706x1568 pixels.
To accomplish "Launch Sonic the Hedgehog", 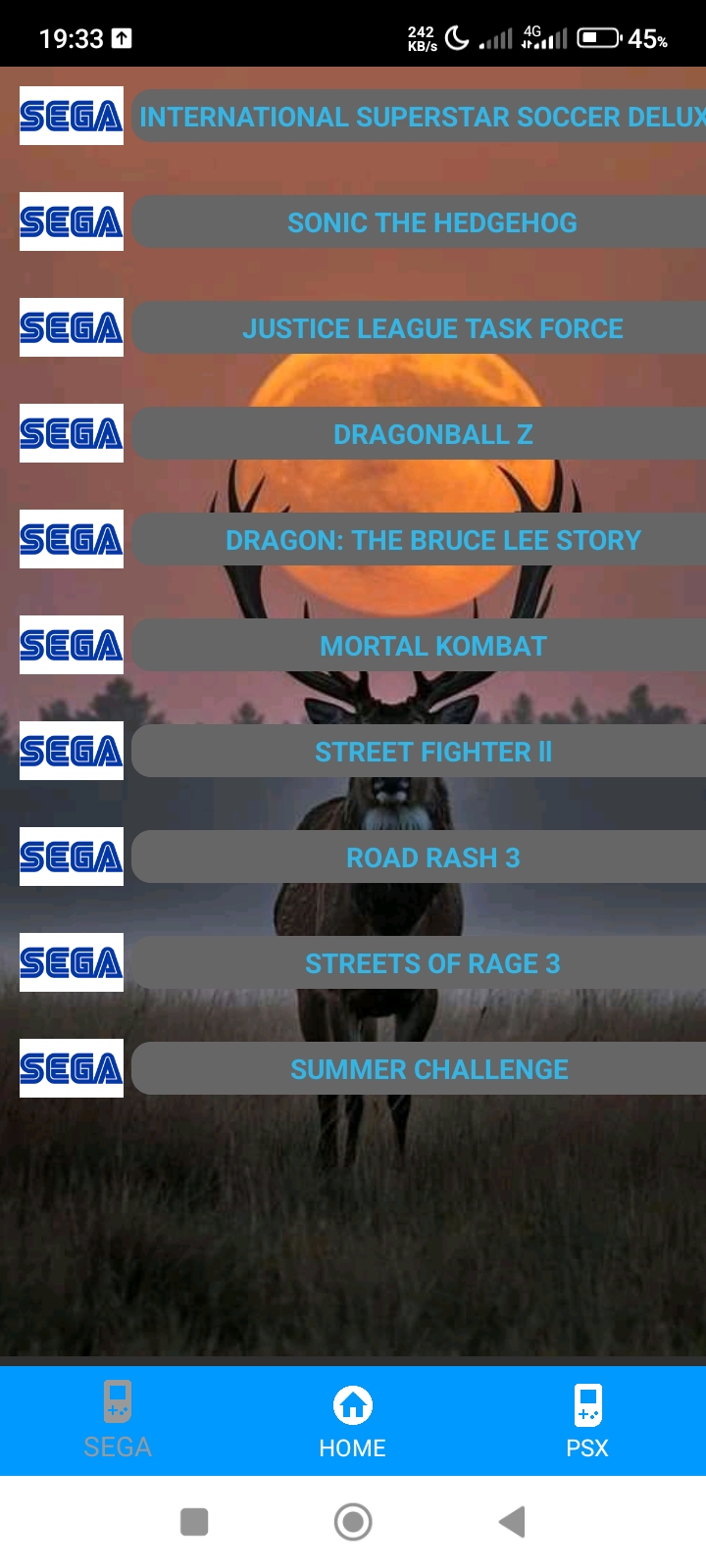I will click(x=431, y=222).
